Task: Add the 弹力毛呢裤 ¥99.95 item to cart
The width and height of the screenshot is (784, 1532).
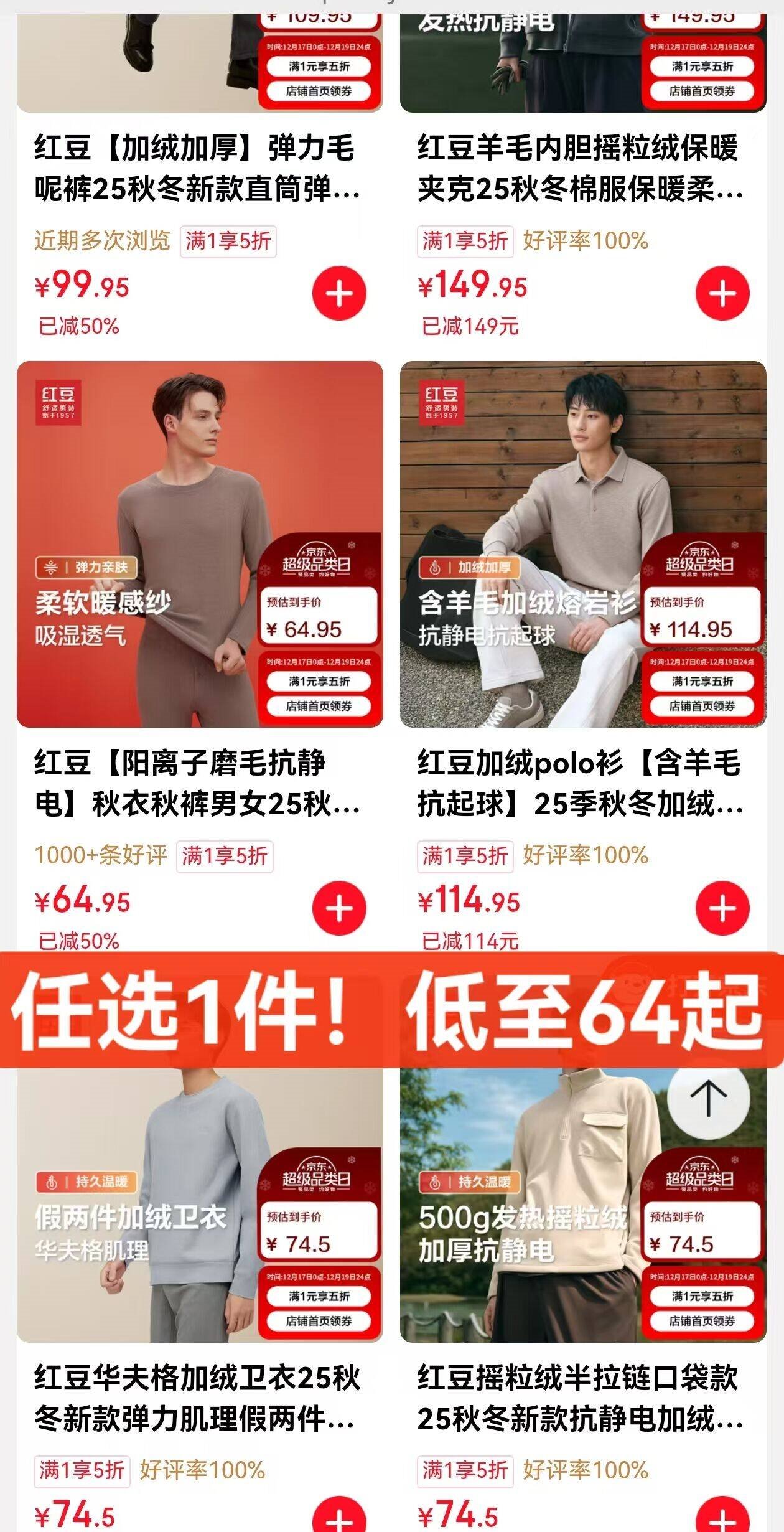Action: pyautogui.click(x=339, y=293)
